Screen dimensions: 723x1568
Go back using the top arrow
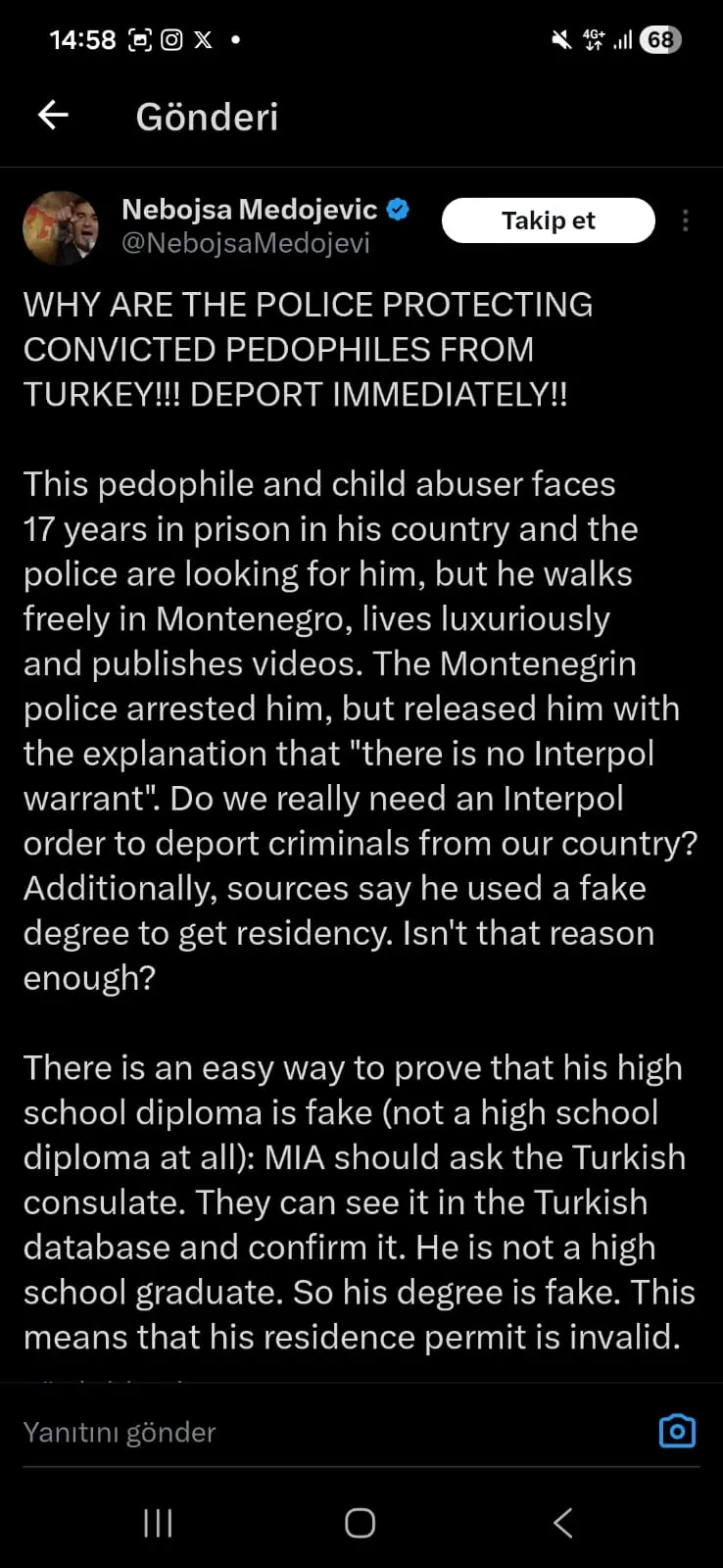click(53, 116)
